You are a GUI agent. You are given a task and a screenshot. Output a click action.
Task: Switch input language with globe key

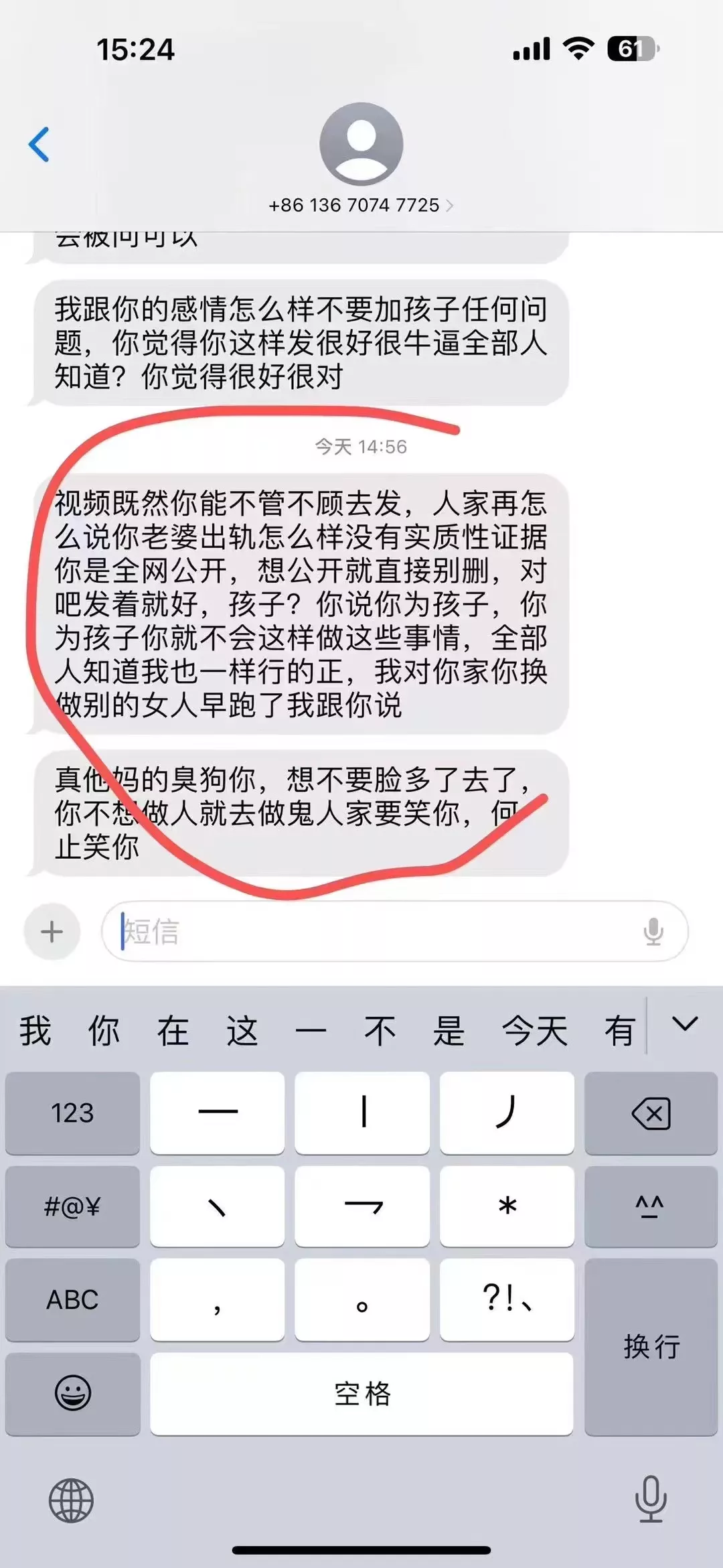[x=71, y=1500]
